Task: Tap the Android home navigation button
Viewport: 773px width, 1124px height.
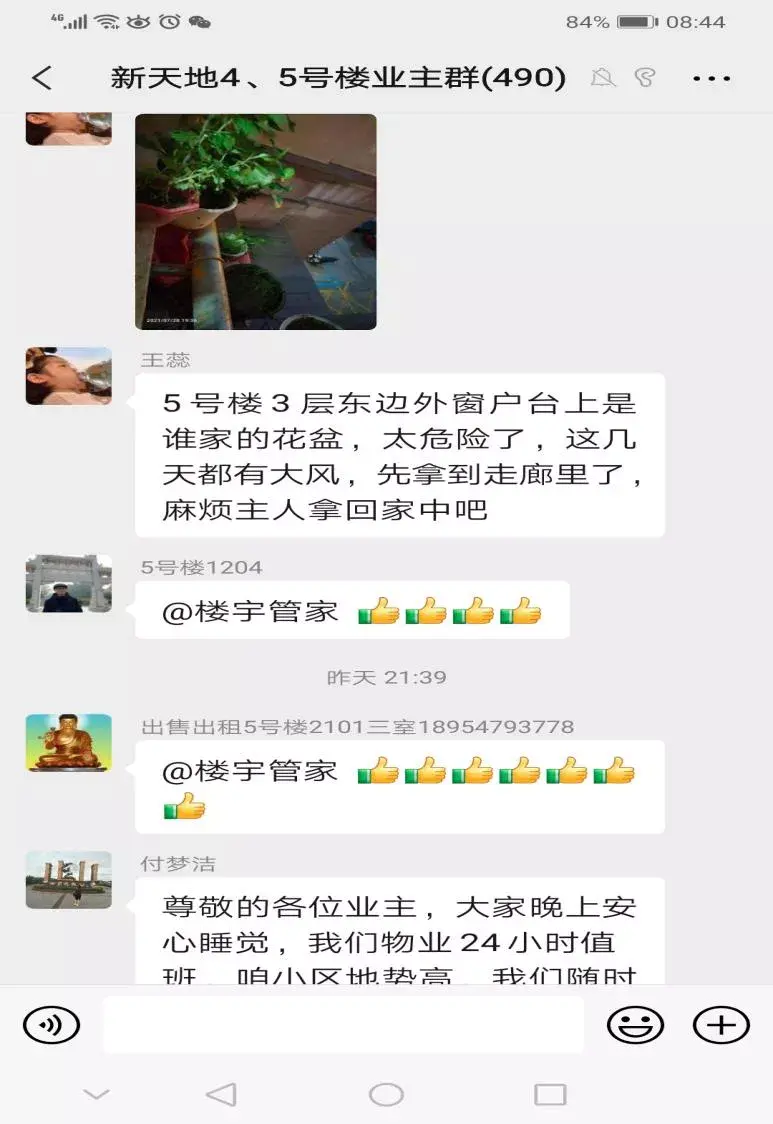Action: click(386, 1096)
